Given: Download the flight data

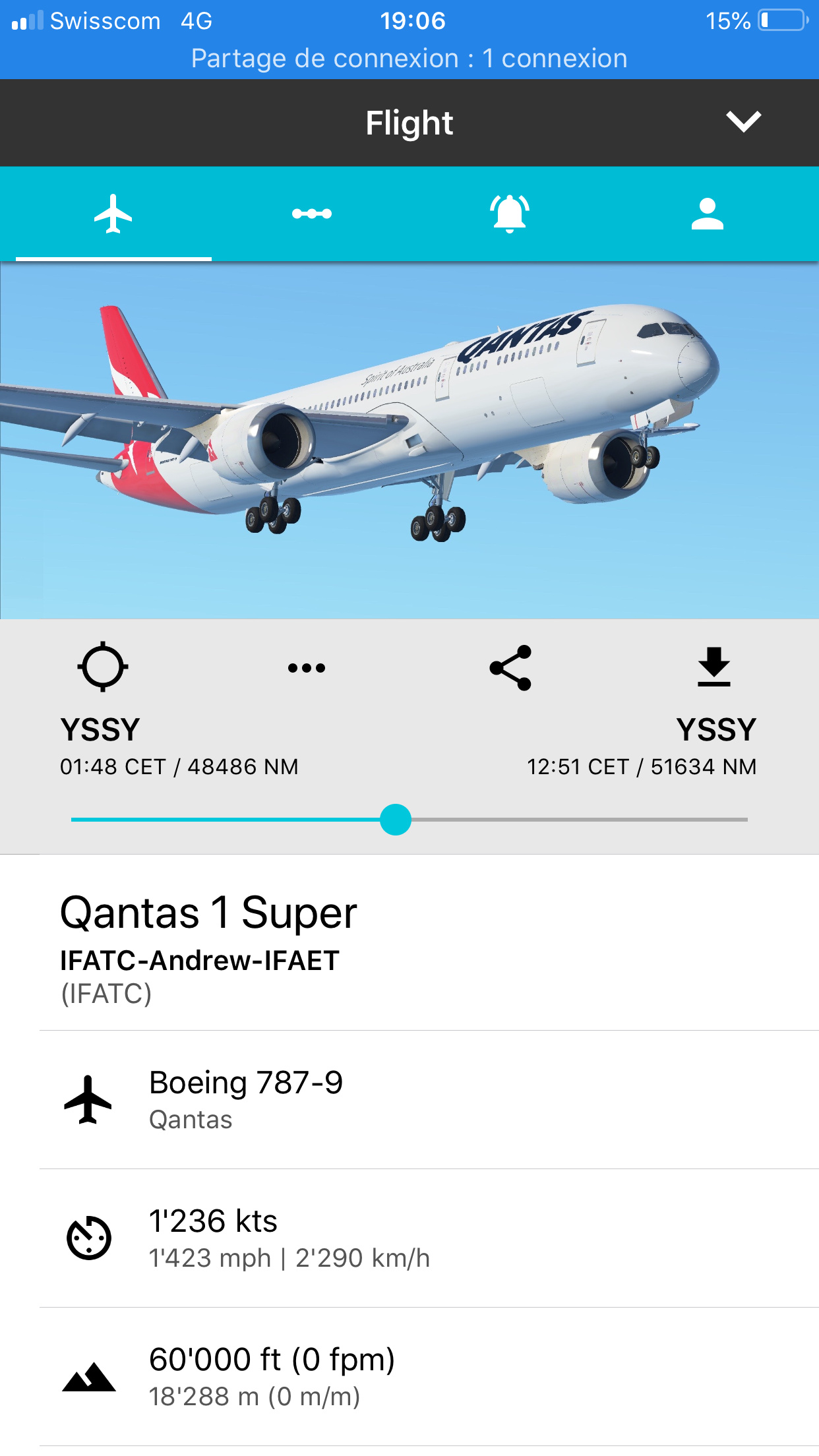Looking at the screenshot, I should [714, 667].
